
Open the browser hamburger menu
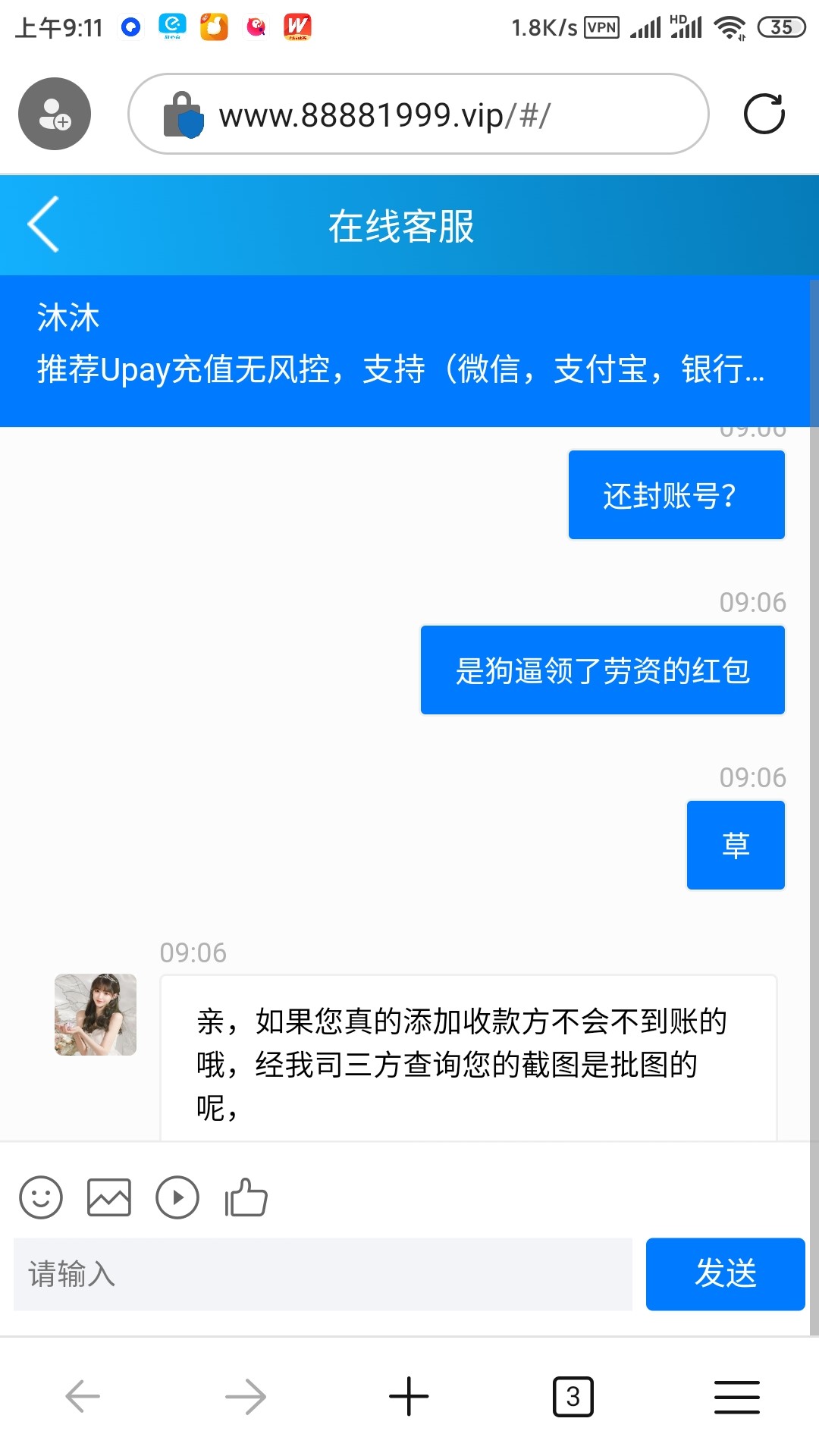(736, 1396)
